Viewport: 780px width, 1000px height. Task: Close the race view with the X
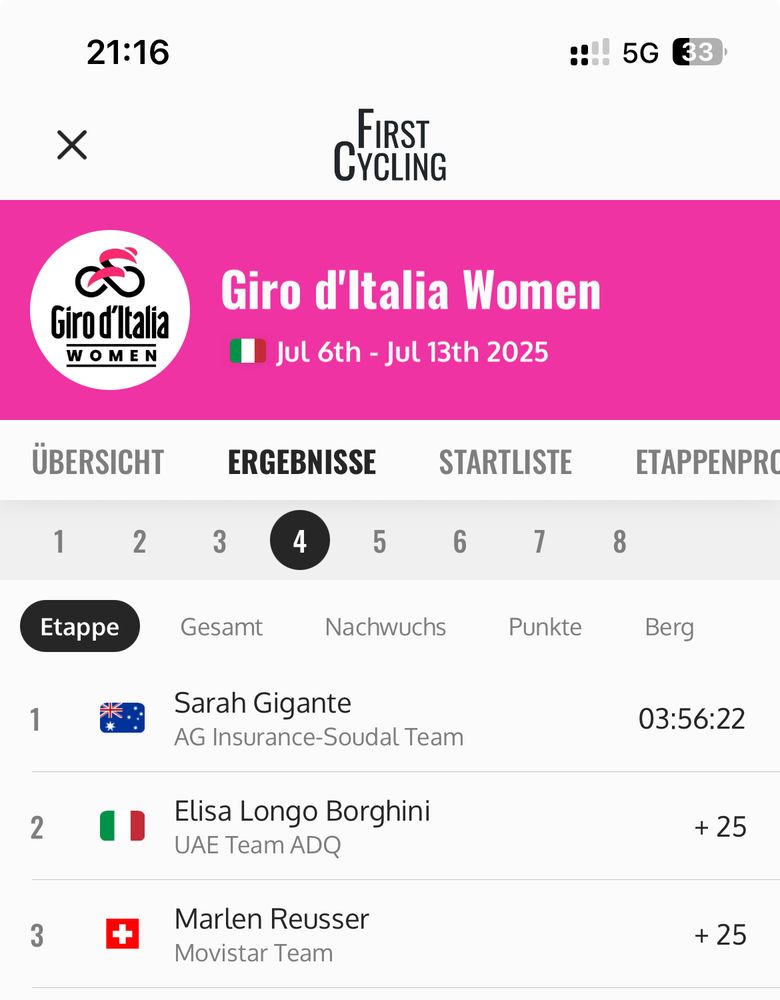[x=71, y=144]
